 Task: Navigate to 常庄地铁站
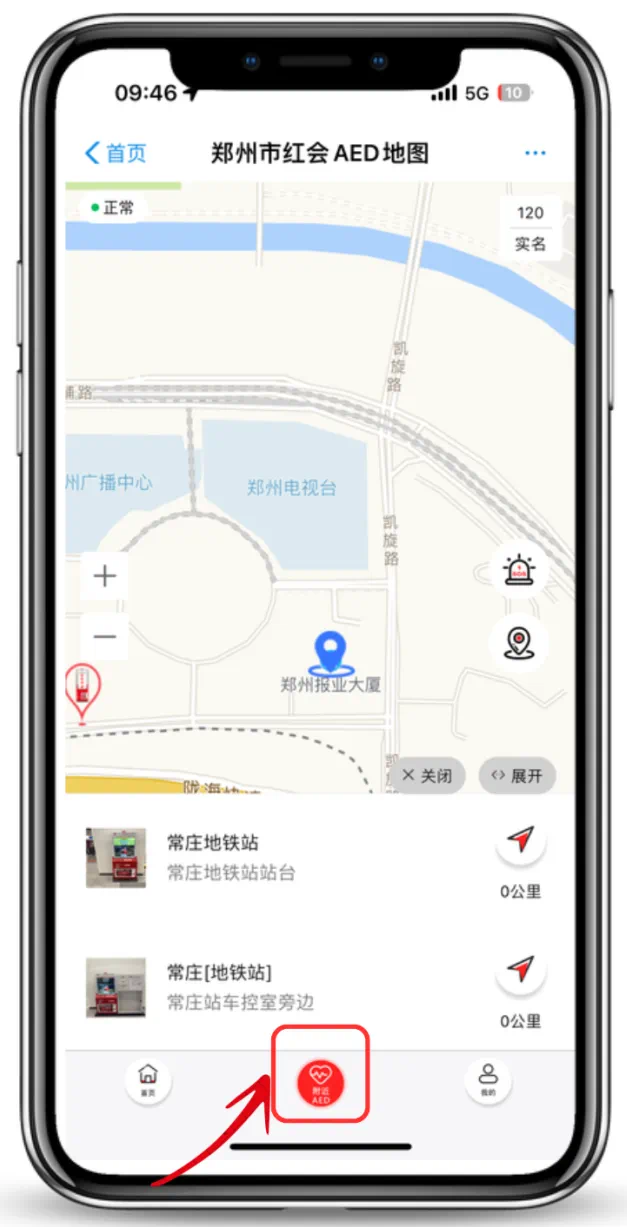click(520, 842)
